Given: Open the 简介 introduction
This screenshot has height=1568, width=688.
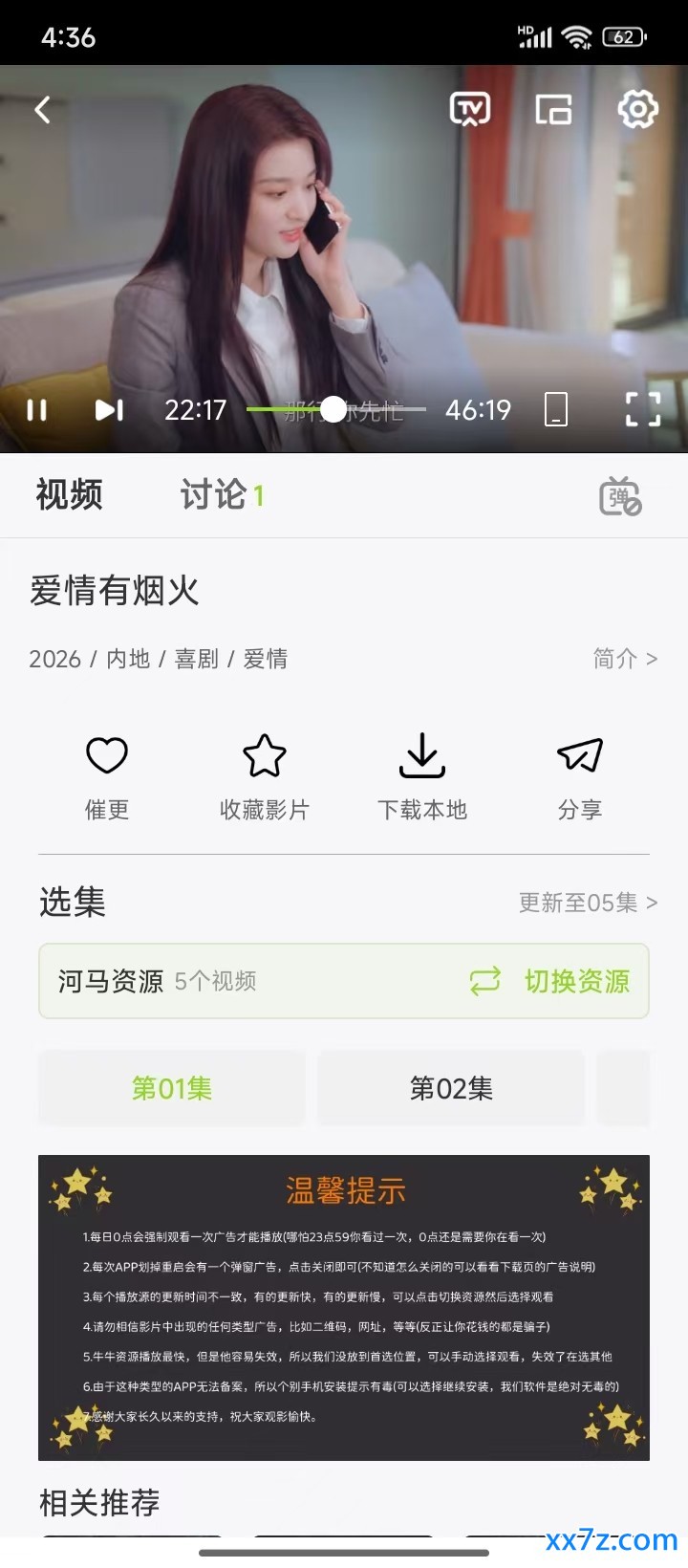Looking at the screenshot, I should point(625,659).
